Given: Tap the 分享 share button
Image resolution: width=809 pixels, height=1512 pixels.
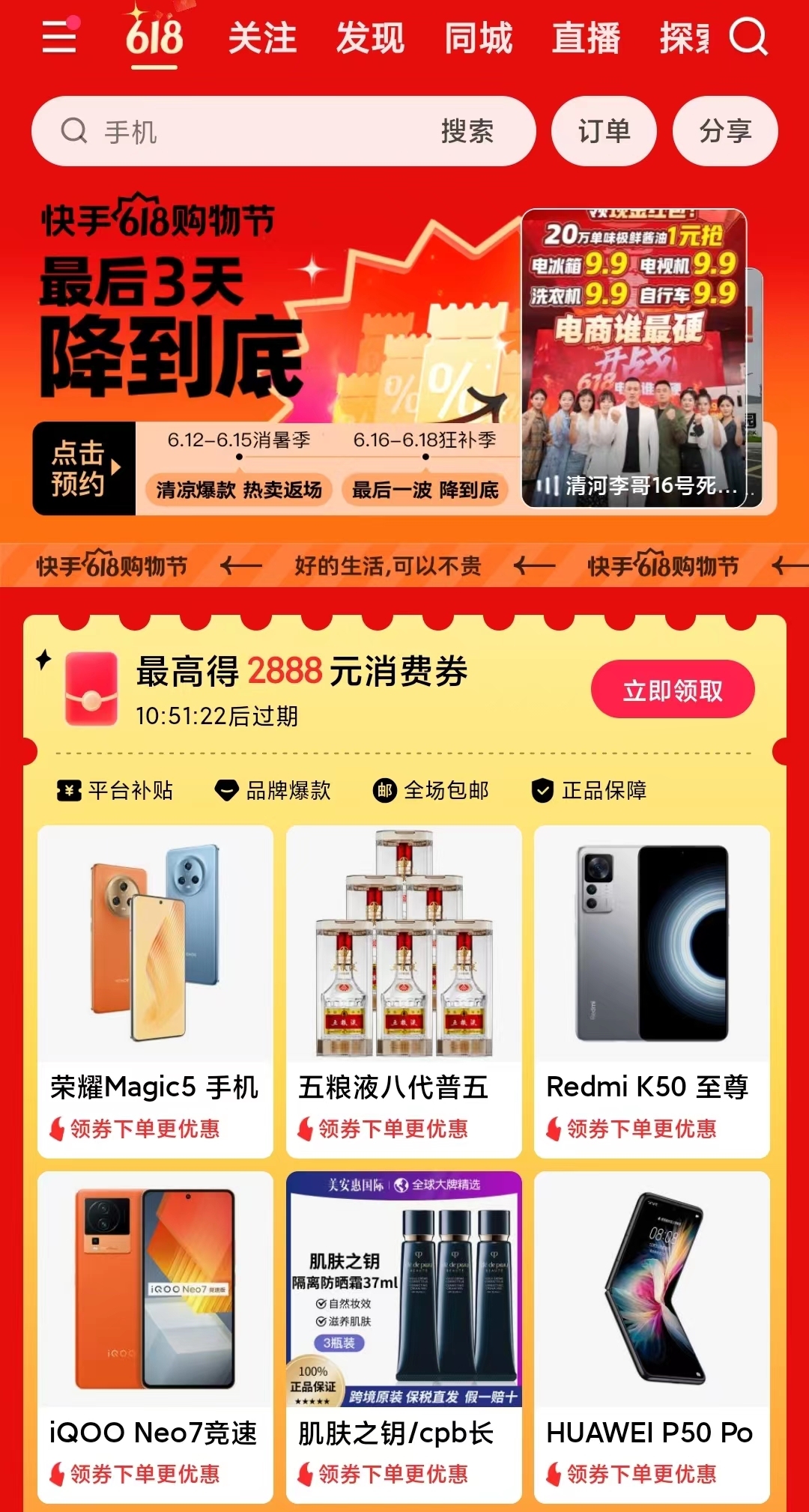Looking at the screenshot, I should point(725,132).
